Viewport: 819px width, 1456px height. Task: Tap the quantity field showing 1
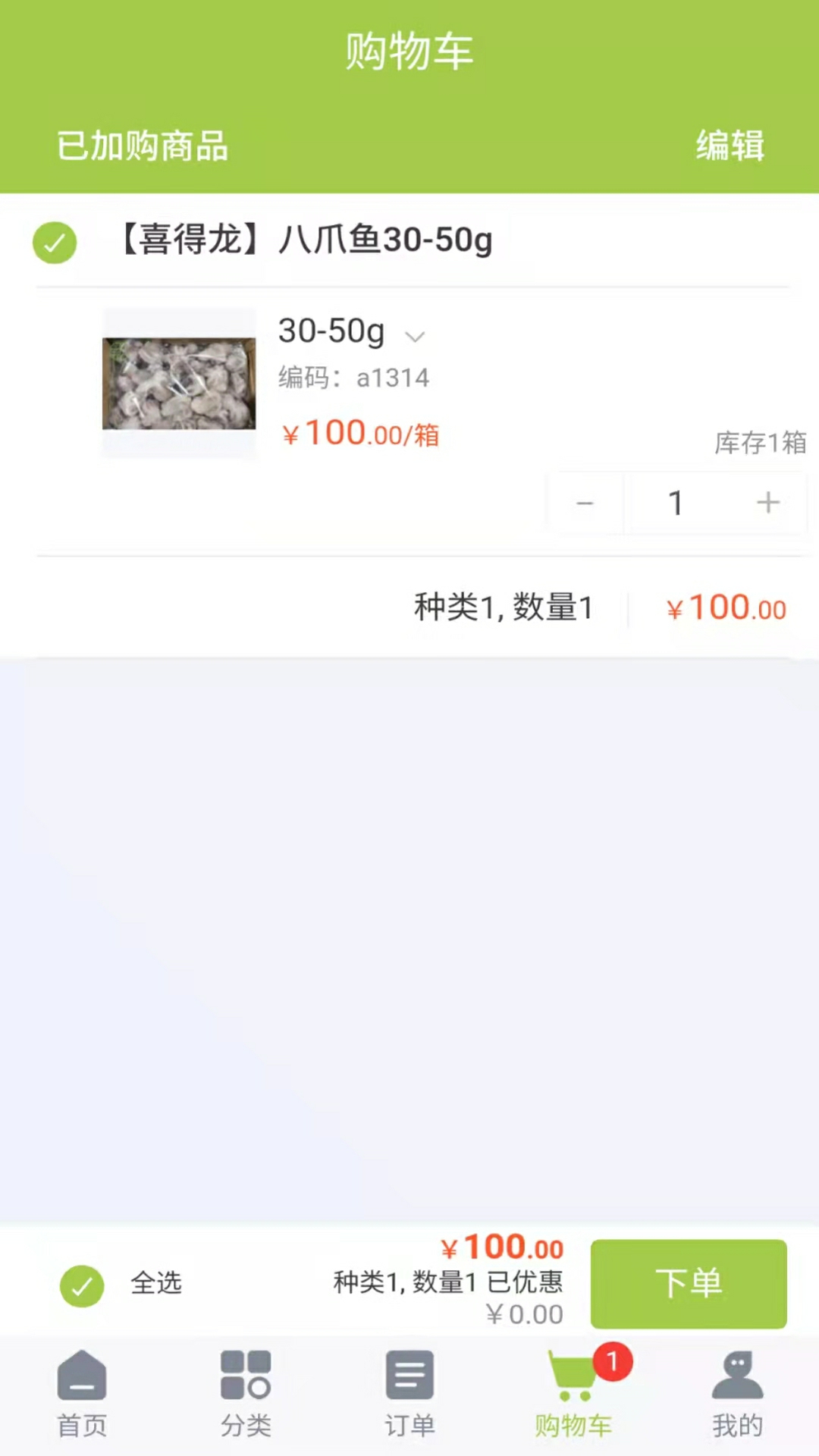pyautogui.click(x=676, y=503)
